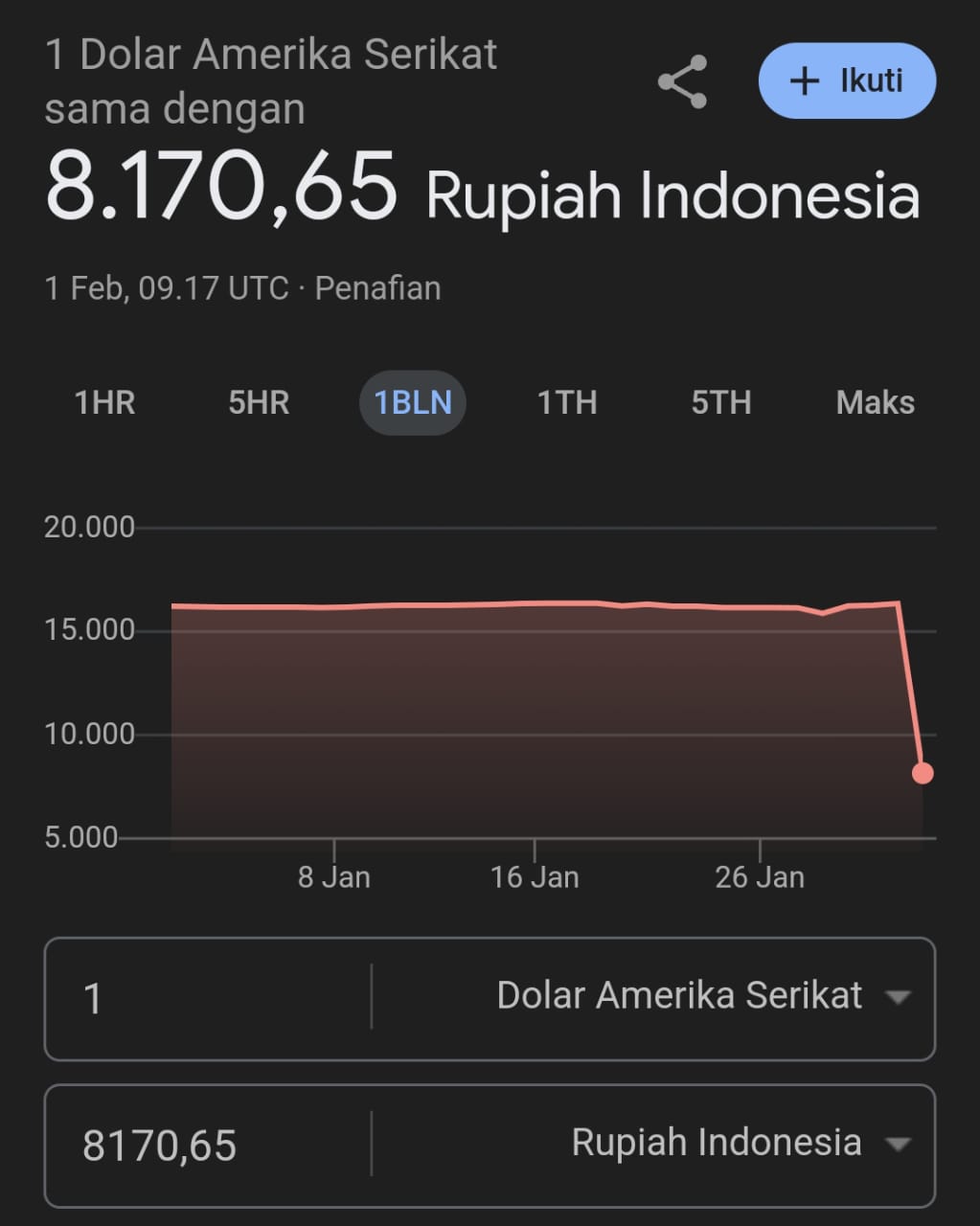Viewport: 980px width, 1226px height.
Task: Tap the Ikuti follow button
Action: [847, 81]
